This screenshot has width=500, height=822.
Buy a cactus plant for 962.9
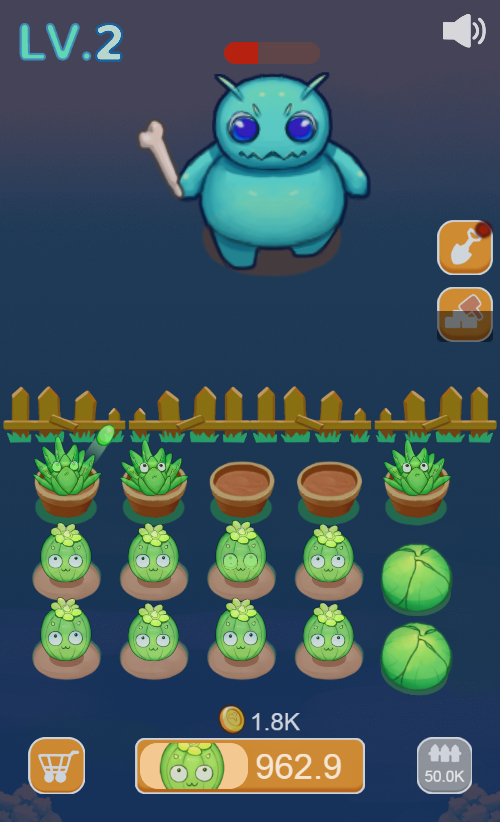[x=250, y=766]
